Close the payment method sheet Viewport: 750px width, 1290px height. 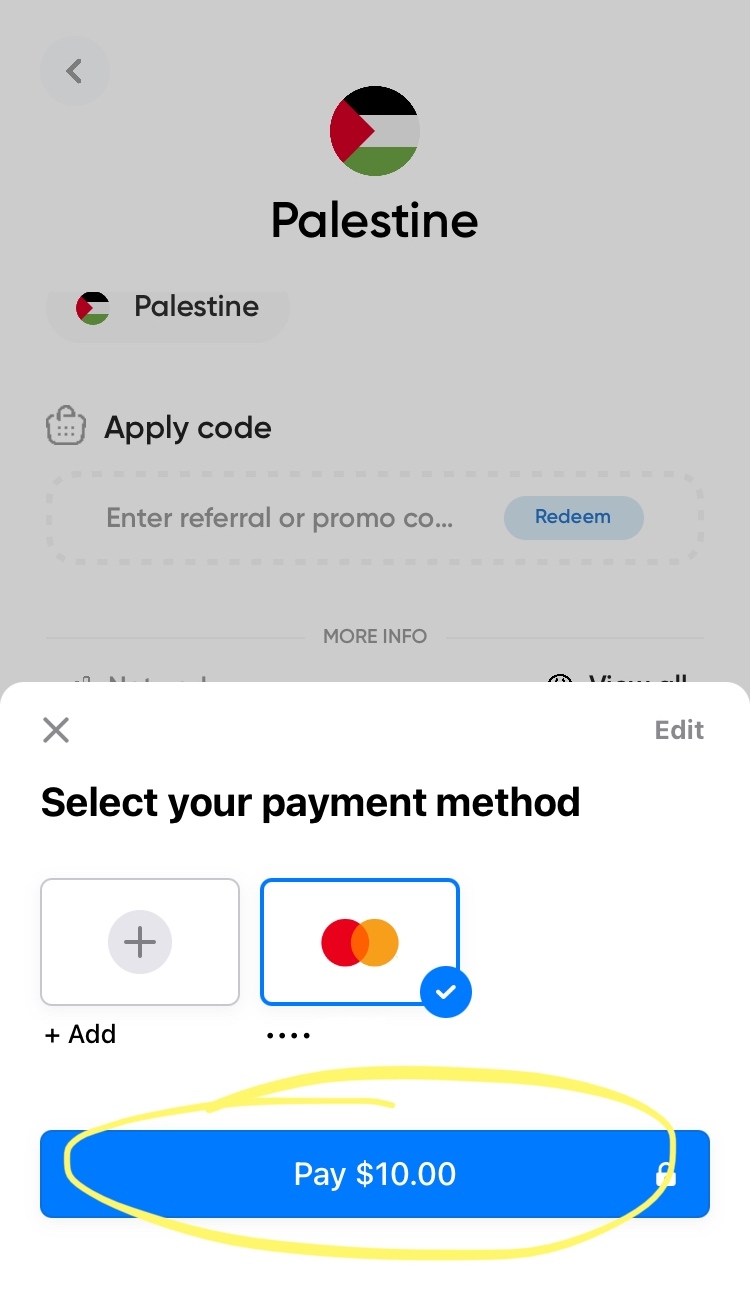tap(56, 730)
